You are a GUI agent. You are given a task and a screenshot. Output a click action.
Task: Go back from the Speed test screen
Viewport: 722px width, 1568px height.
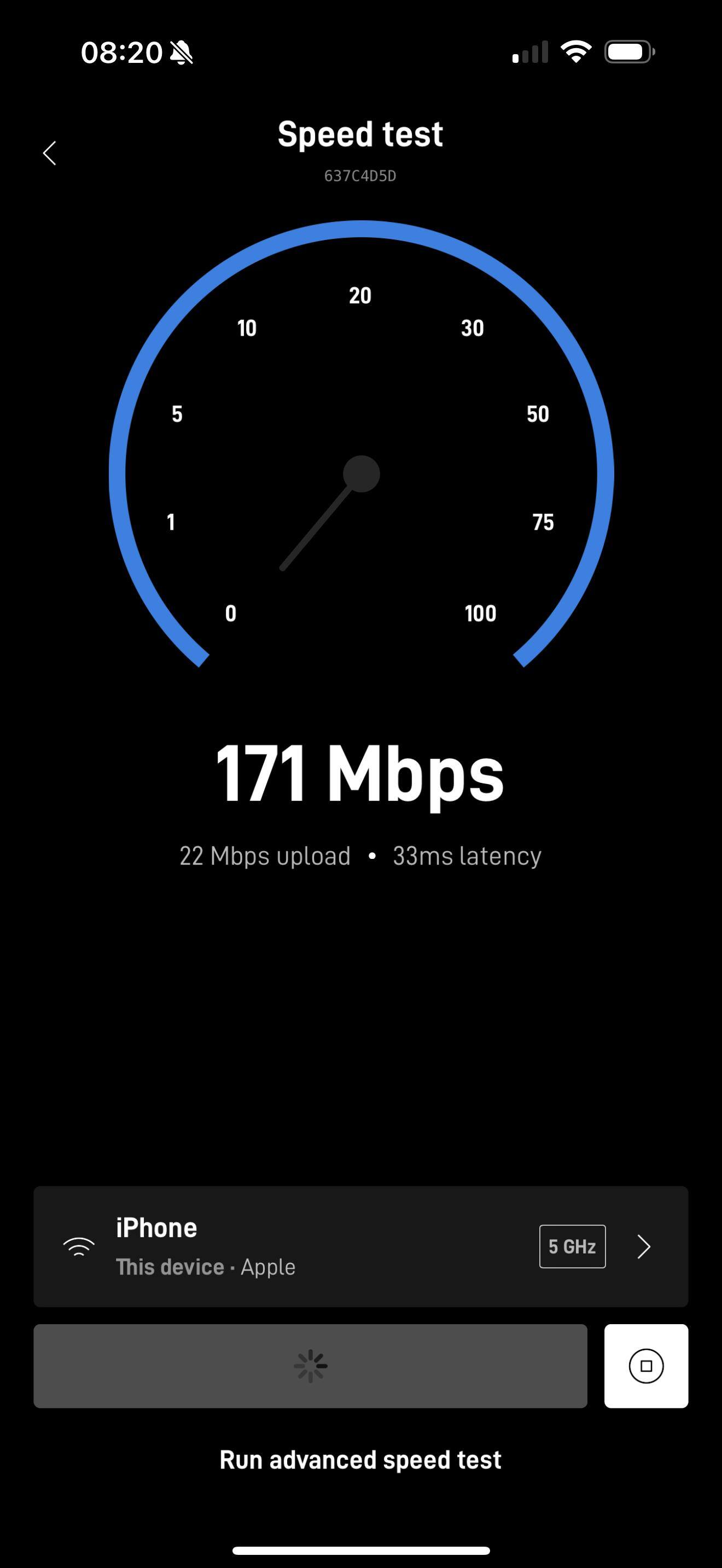(x=50, y=153)
